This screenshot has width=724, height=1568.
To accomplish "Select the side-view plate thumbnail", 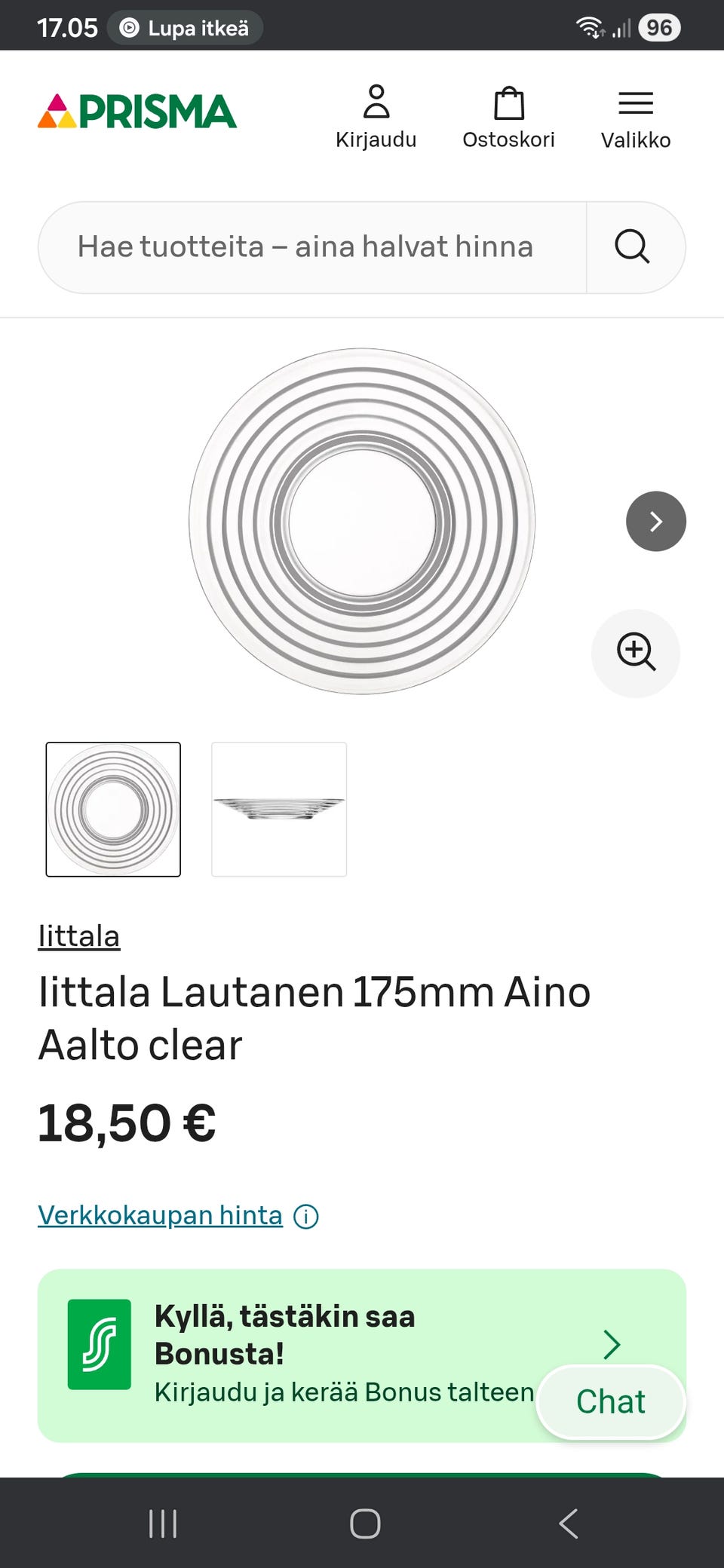I will tap(279, 809).
